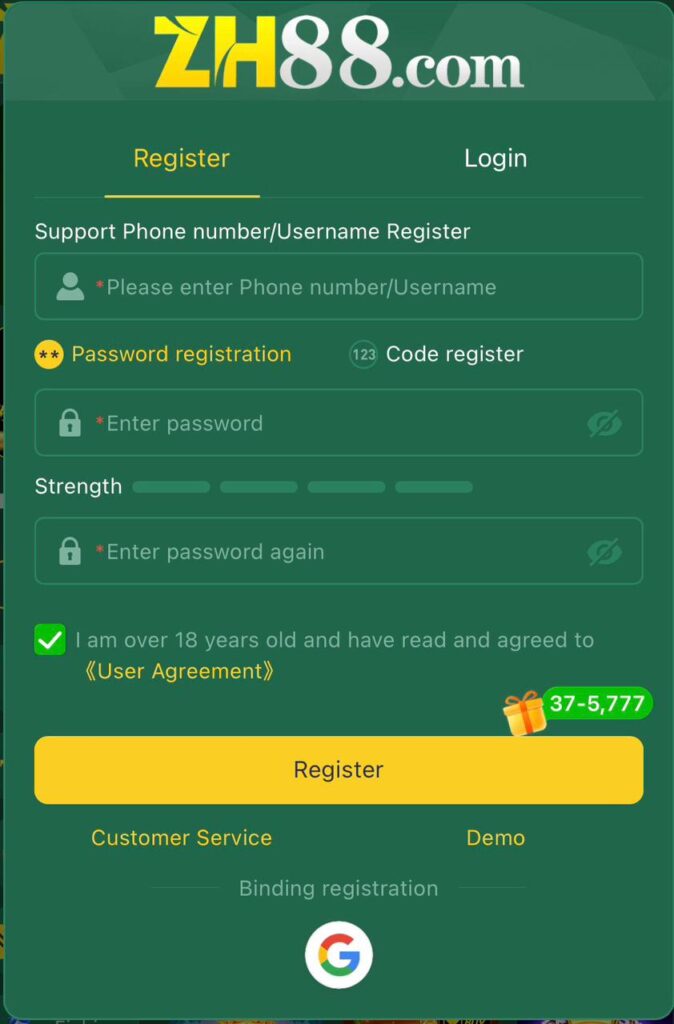
Task: Select the Code register option
Action: [x=438, y=354]
